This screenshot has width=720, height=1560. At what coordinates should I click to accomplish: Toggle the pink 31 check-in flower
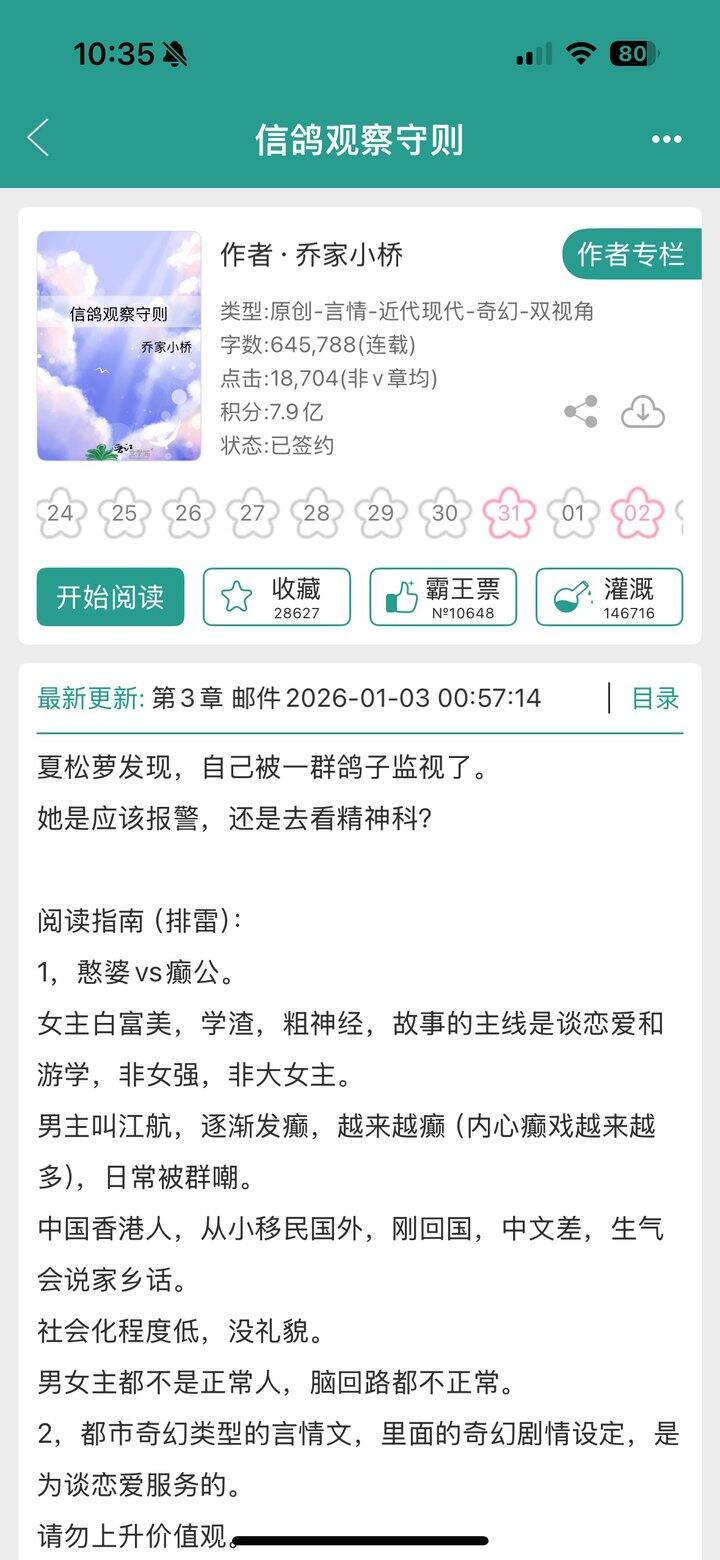pos(510,513)
